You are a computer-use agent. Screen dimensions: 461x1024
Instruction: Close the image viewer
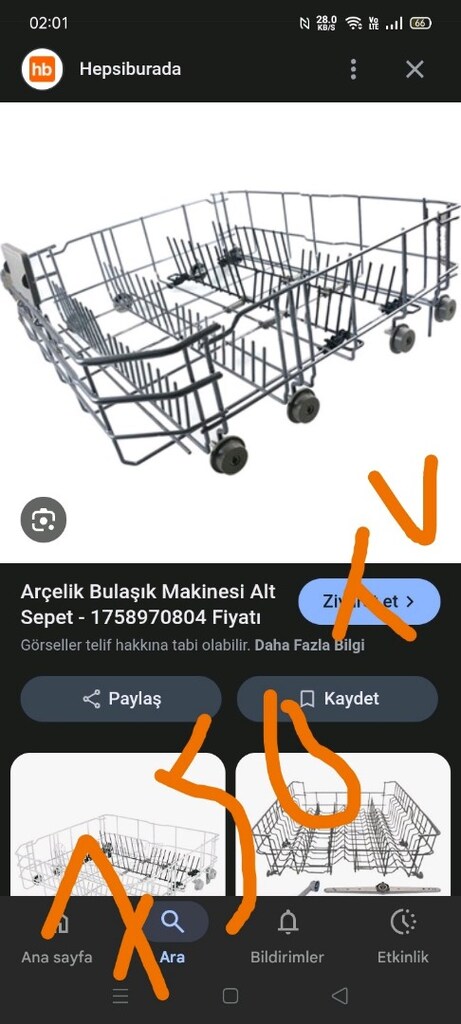(415, 69)
